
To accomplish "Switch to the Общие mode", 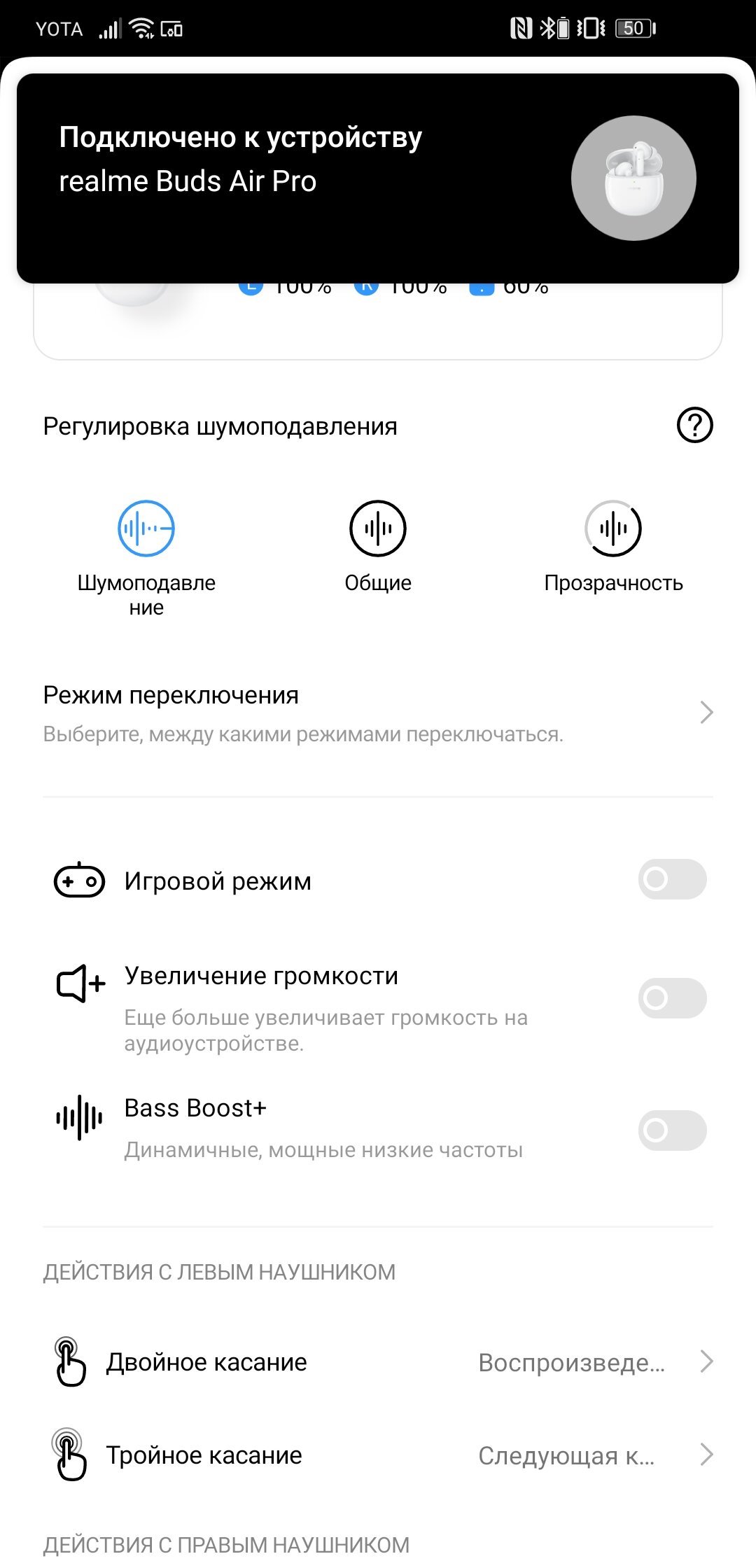I will (x=378, y=546).
